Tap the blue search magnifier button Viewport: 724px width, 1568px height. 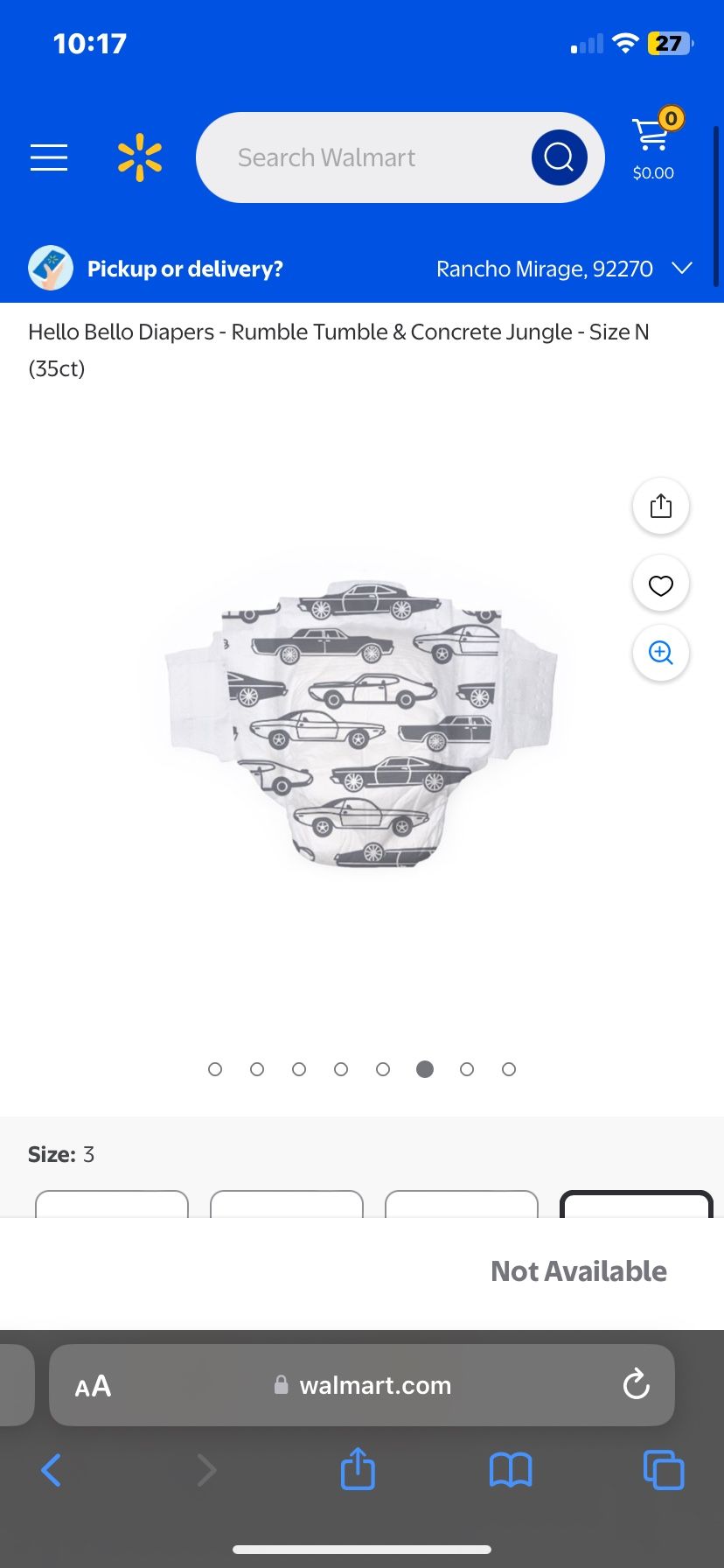click(x=559, y=157)
